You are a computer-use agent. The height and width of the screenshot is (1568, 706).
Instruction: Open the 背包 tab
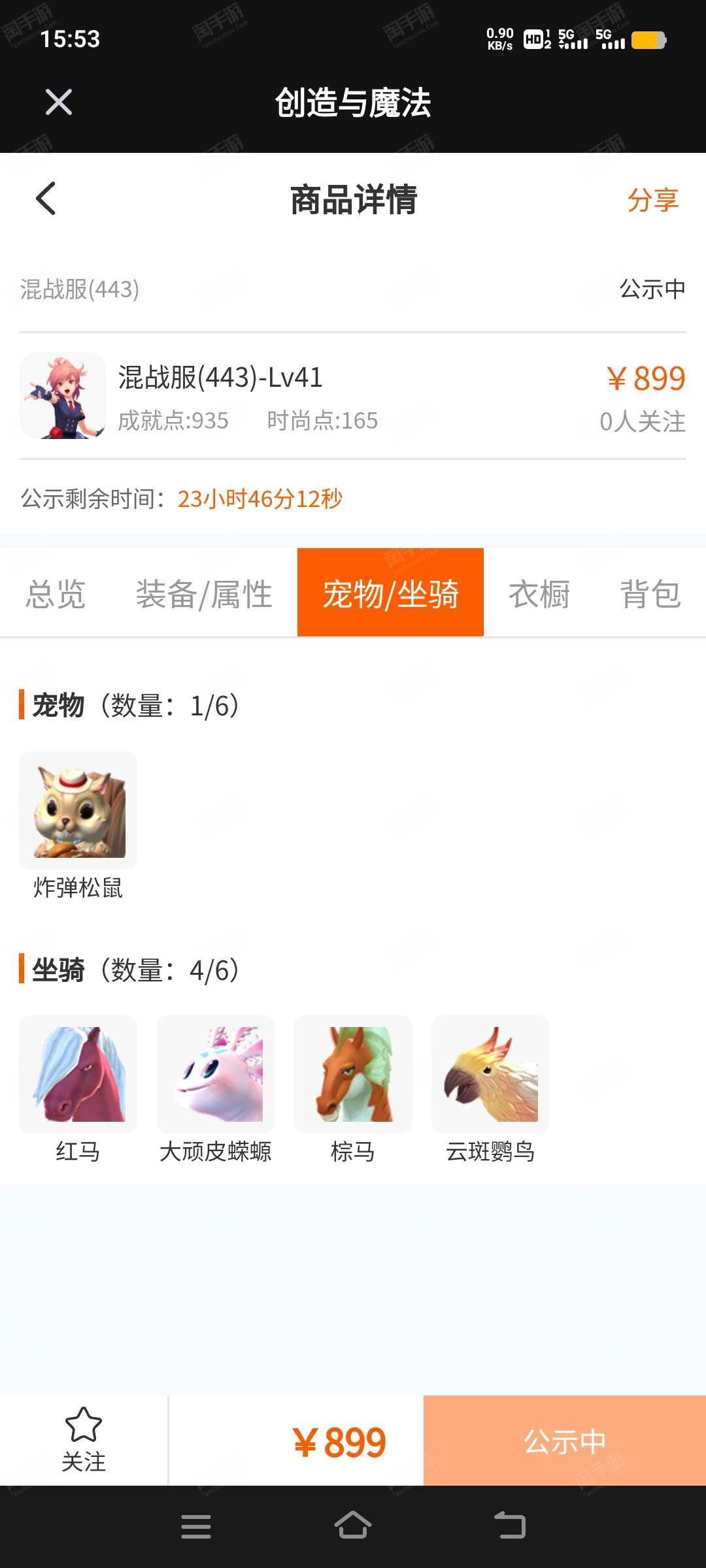coord(650,593)
